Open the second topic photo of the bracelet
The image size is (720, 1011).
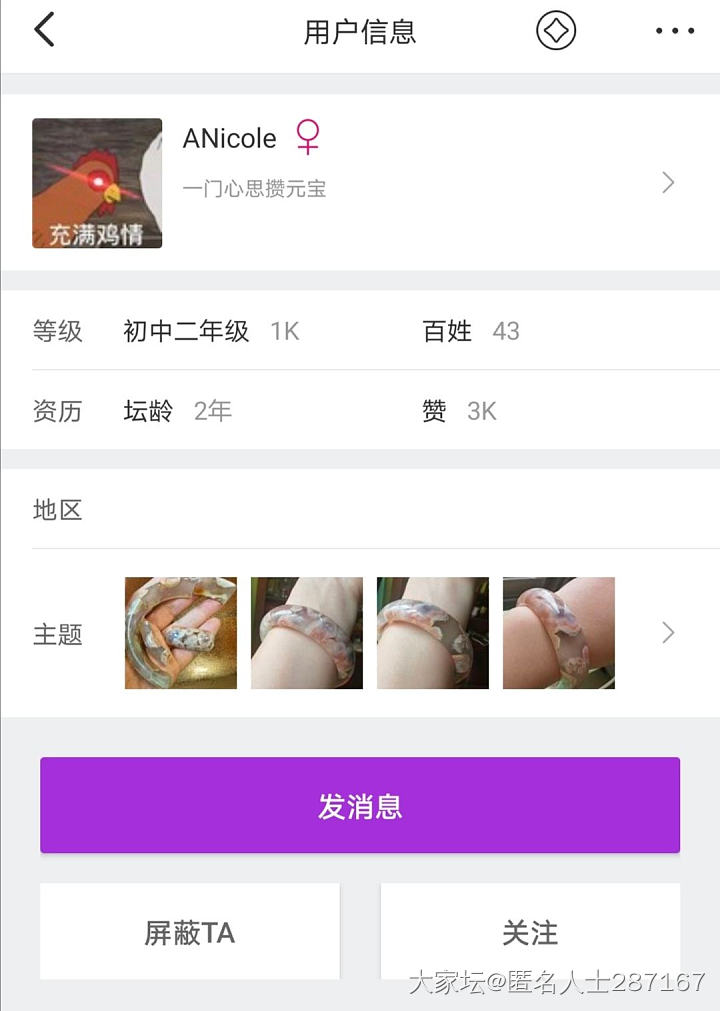pyautogui.click(x=307, y=633)
